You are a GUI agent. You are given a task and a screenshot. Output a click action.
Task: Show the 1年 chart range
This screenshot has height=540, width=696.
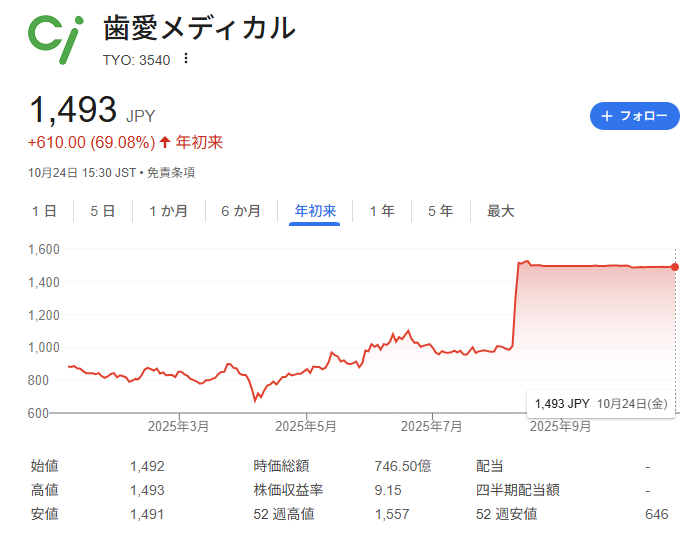coord(382,211)
